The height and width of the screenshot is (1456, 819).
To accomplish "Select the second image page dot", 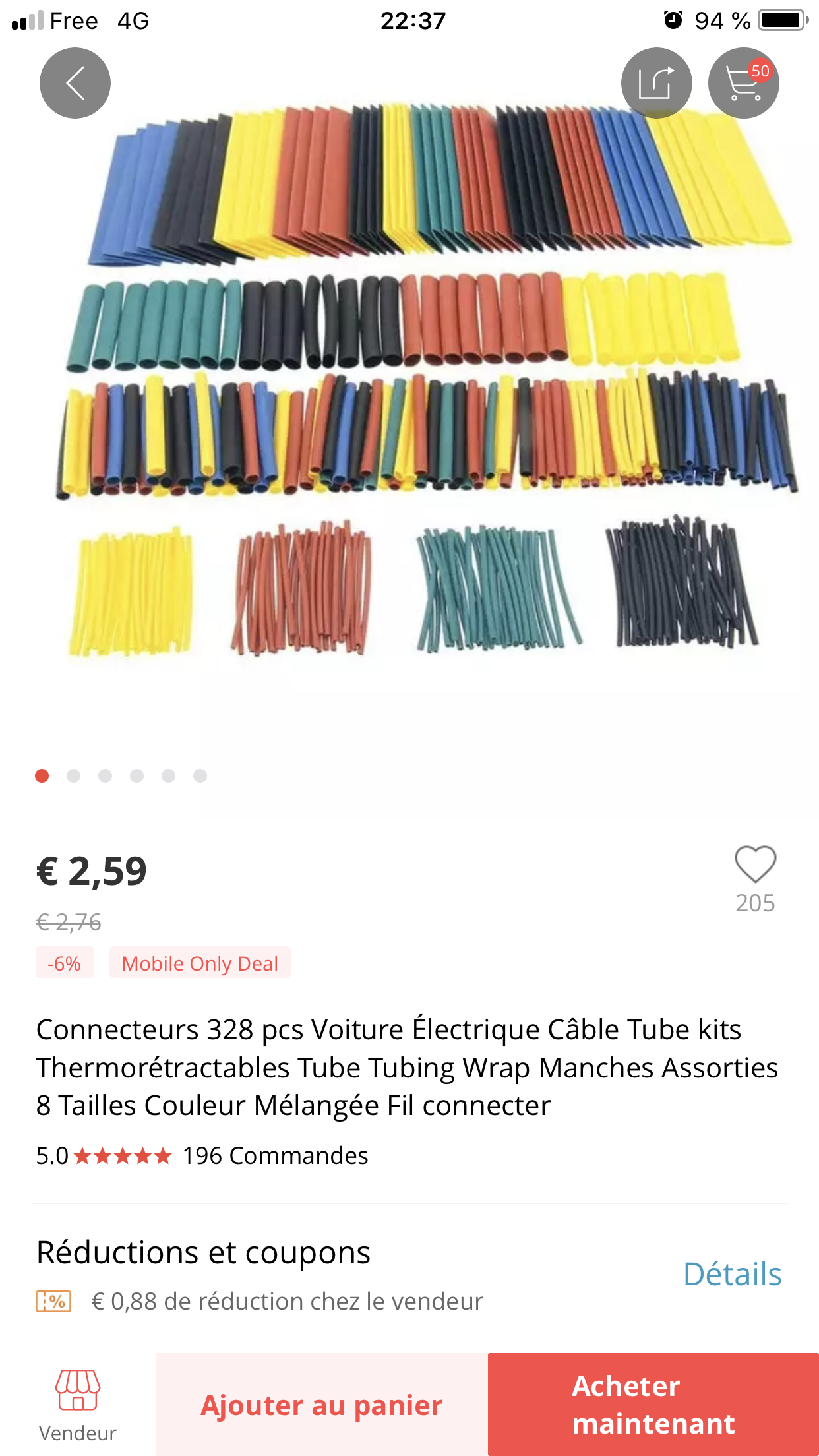I will click(x=73, y=775).
